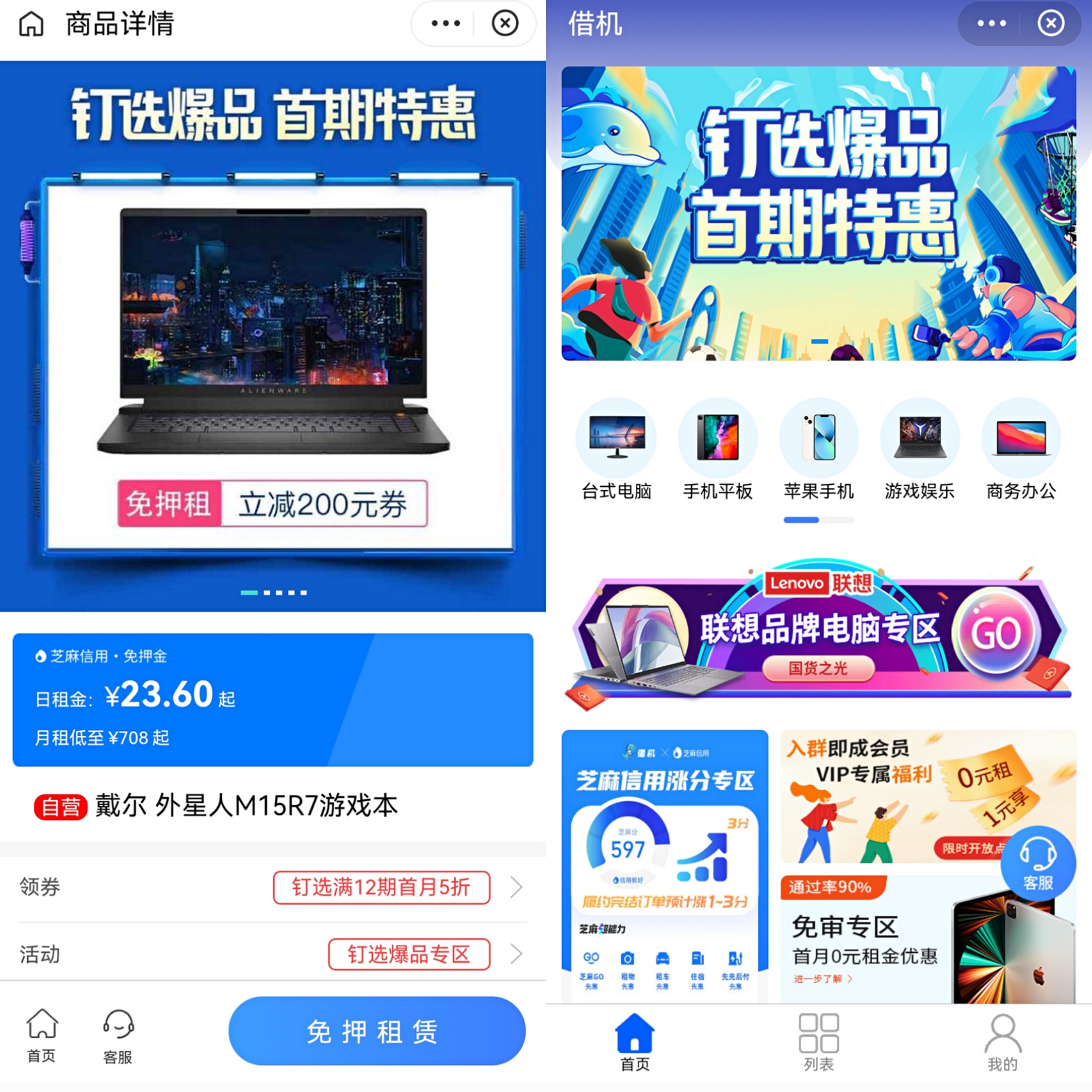This screenshot has height=1092, width=1092.
Task: Tap the 免押租赁 button
Action: 377,1031
